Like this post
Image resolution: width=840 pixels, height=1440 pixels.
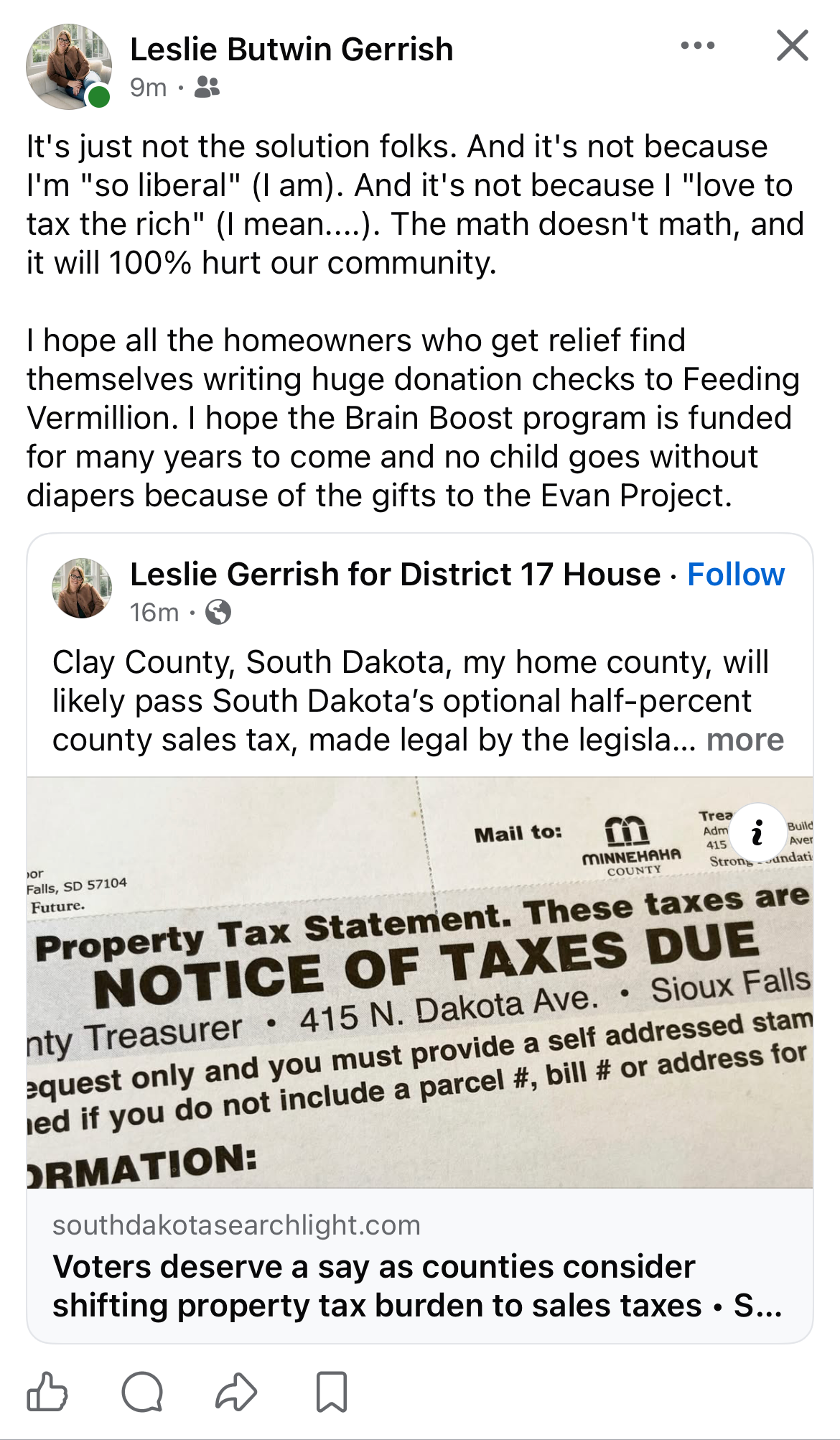47,1392
